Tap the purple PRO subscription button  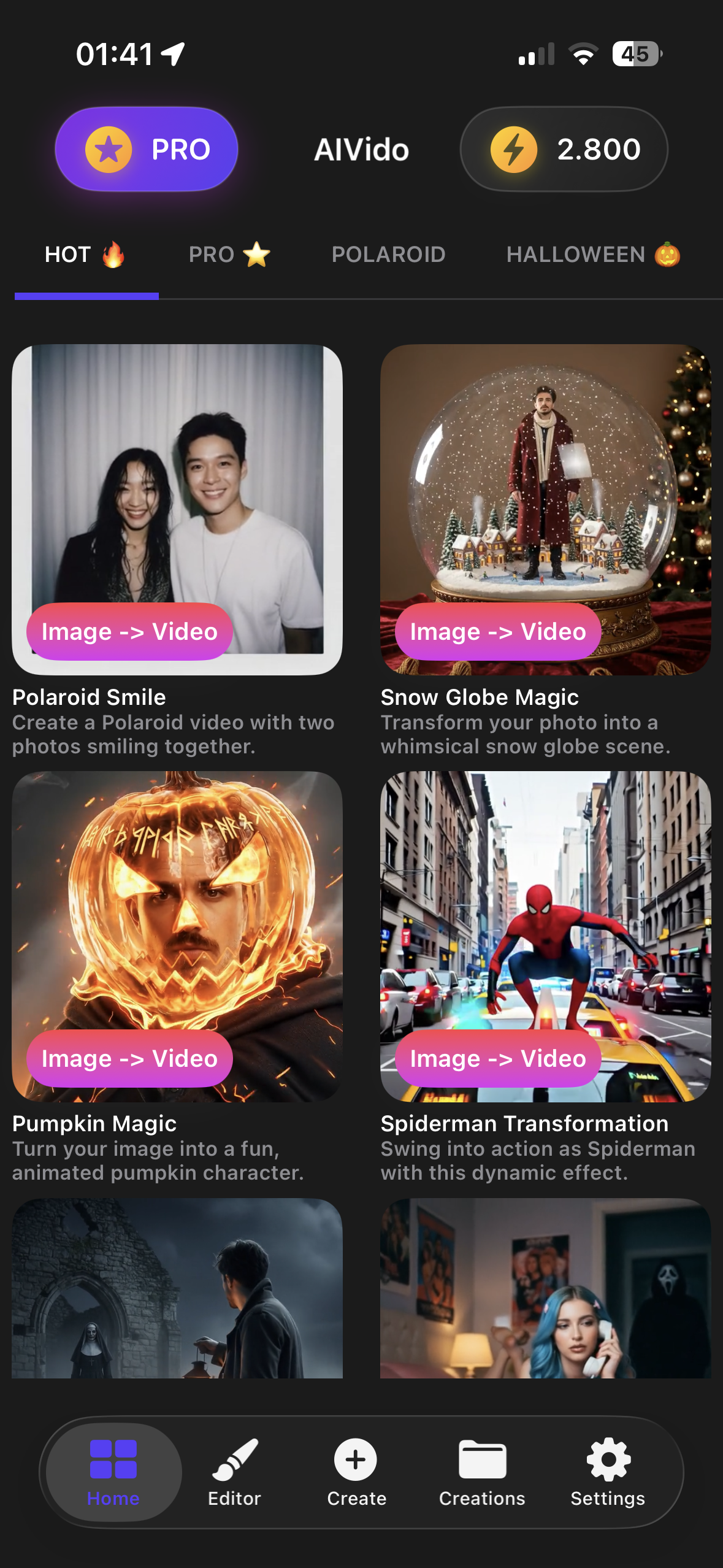point(147,148)
